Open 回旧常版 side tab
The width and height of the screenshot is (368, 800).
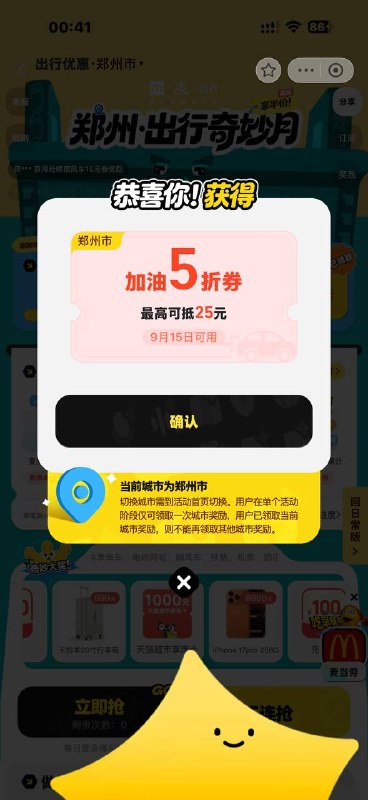pyautogui.click(x=355, y=524)
